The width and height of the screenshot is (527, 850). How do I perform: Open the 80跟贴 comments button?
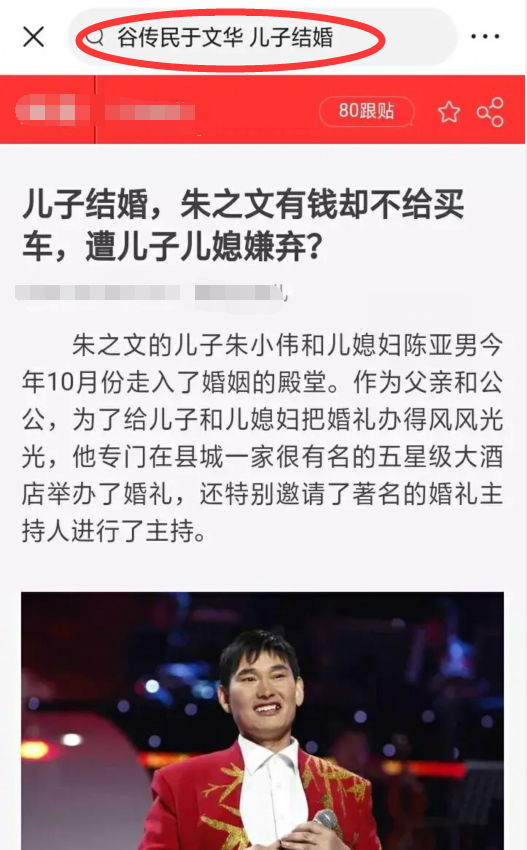[367, 112]
